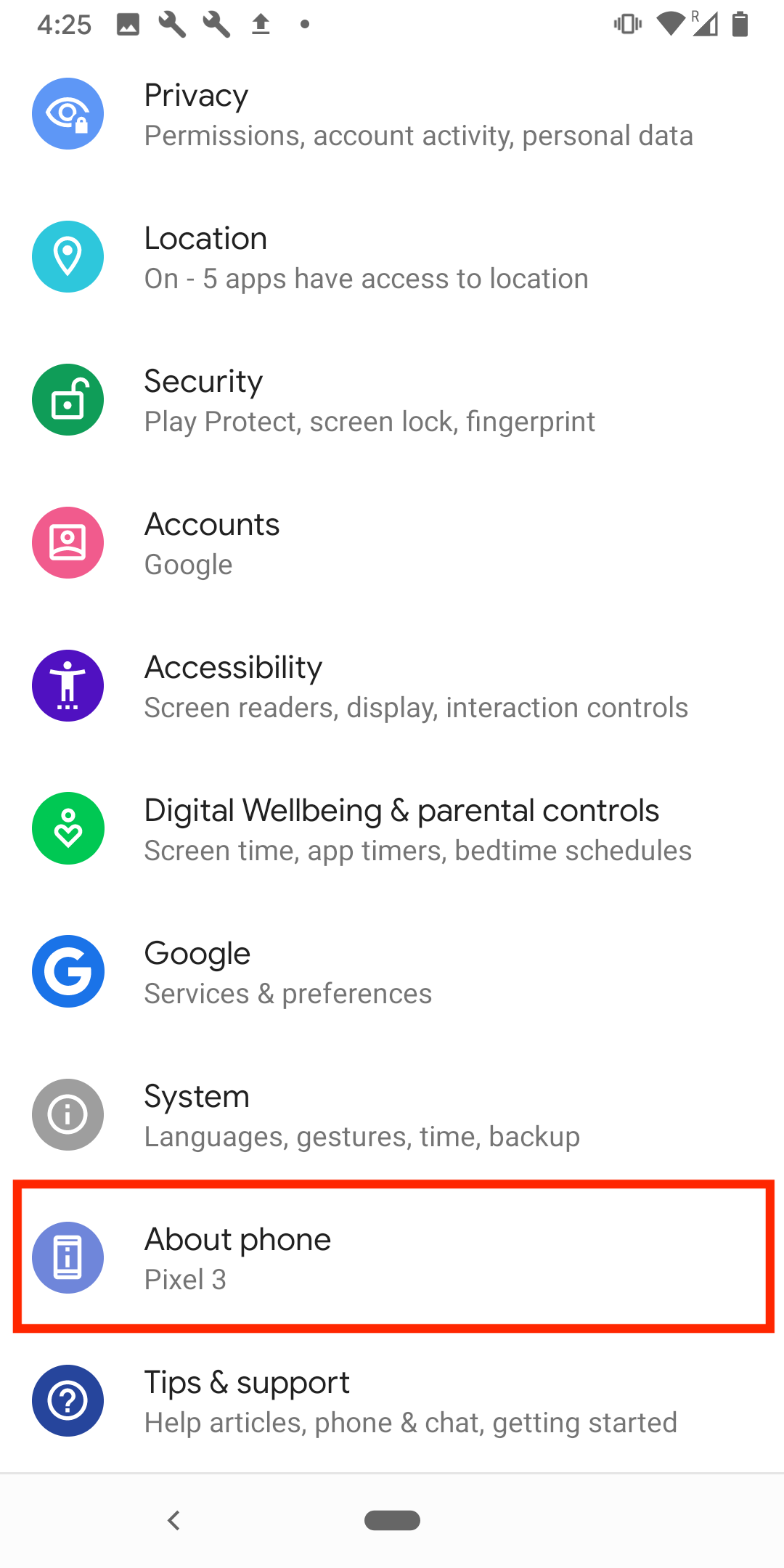
Task: Tap the Google G icon
Action: 68,971
